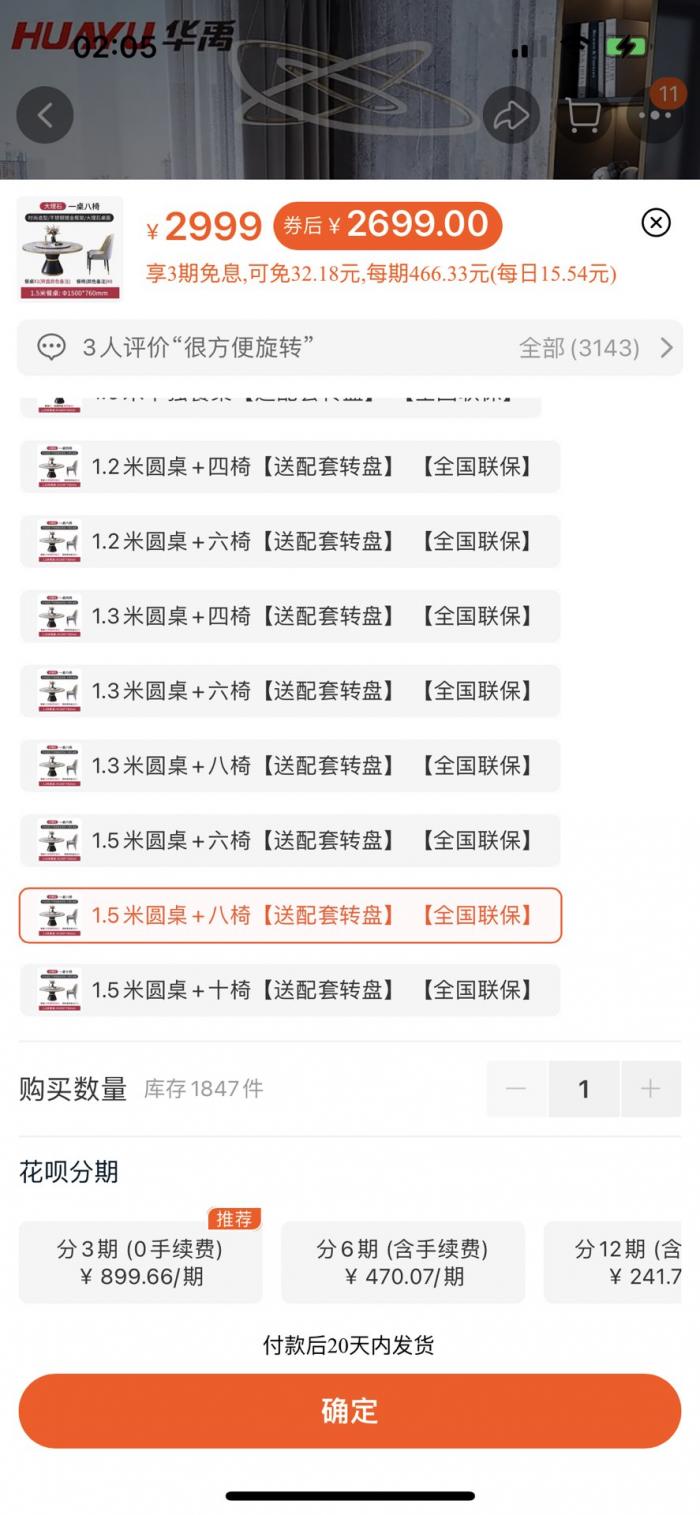Select 1.5米圆桌+十椅 option
This screenshot has height=1515, width=700.
pyautogui.click(x=290, y=990)
